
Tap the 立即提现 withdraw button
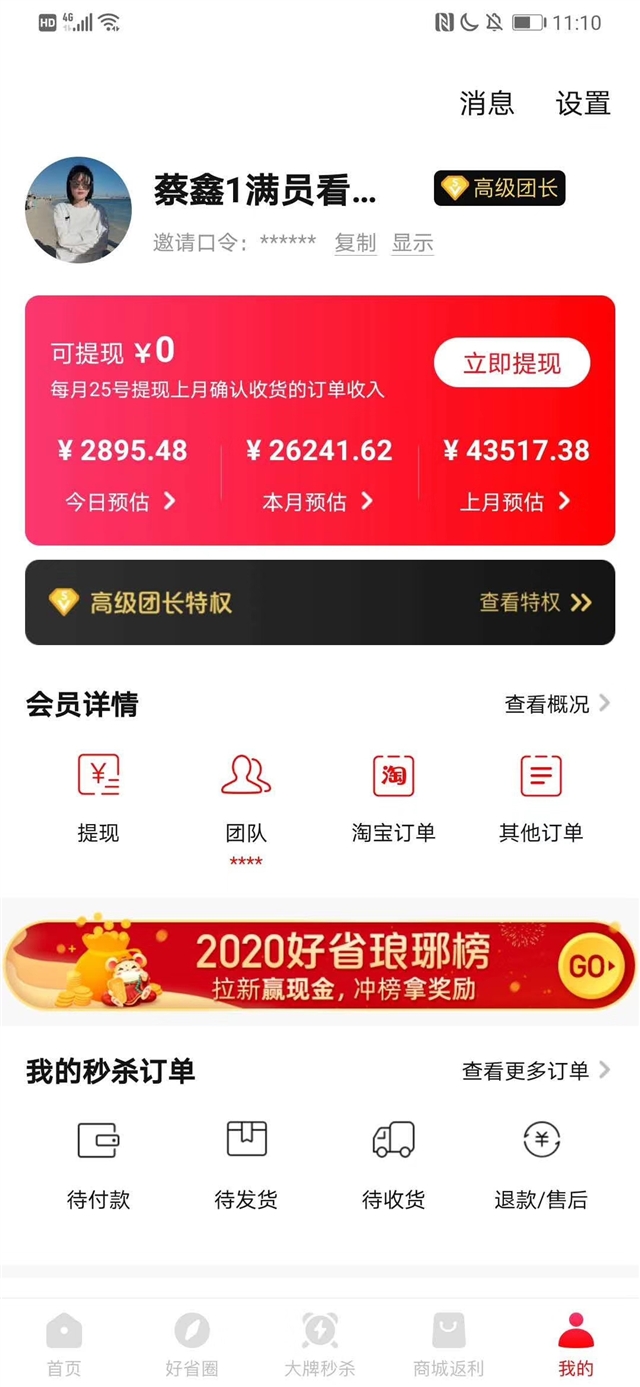pos(512,364)
